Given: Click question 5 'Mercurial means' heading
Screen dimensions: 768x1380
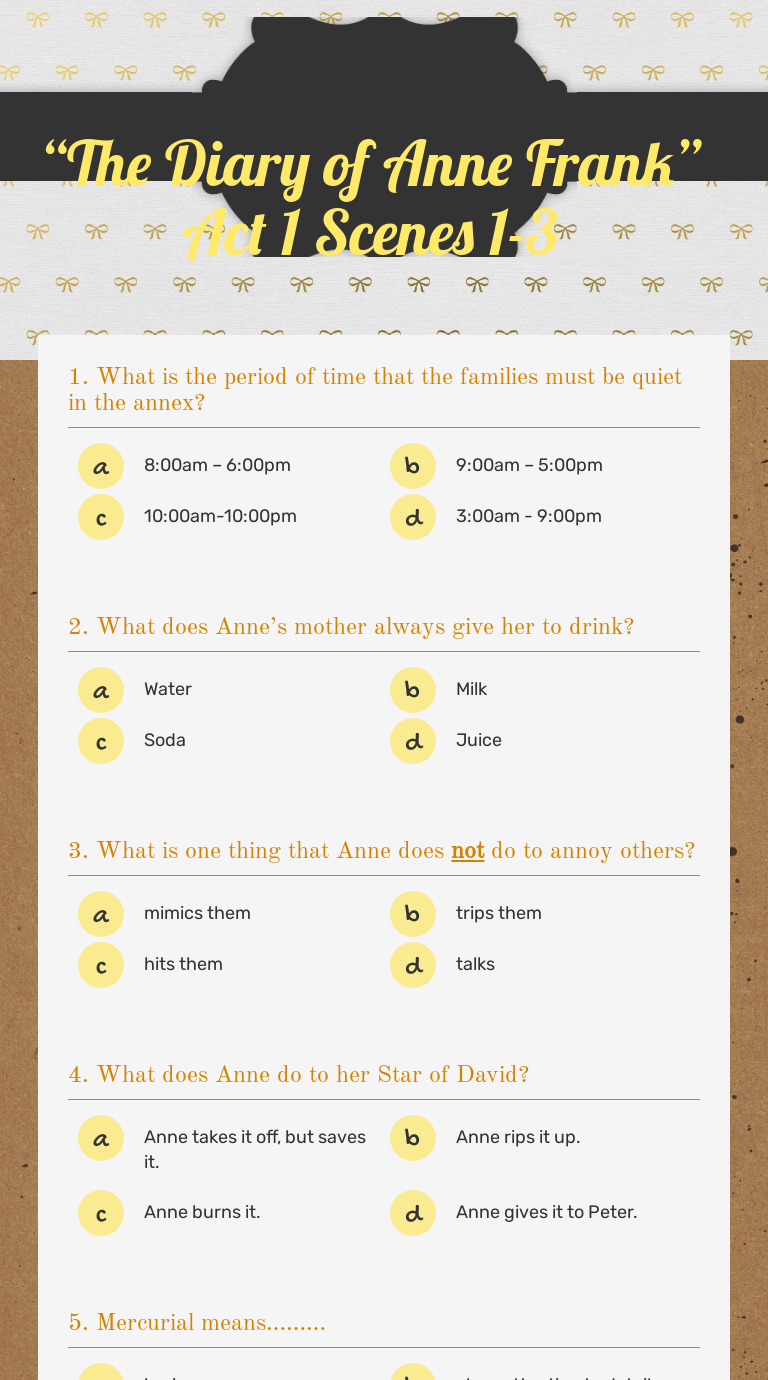Looking at the screenshot, I should [x=196, y=1322].
